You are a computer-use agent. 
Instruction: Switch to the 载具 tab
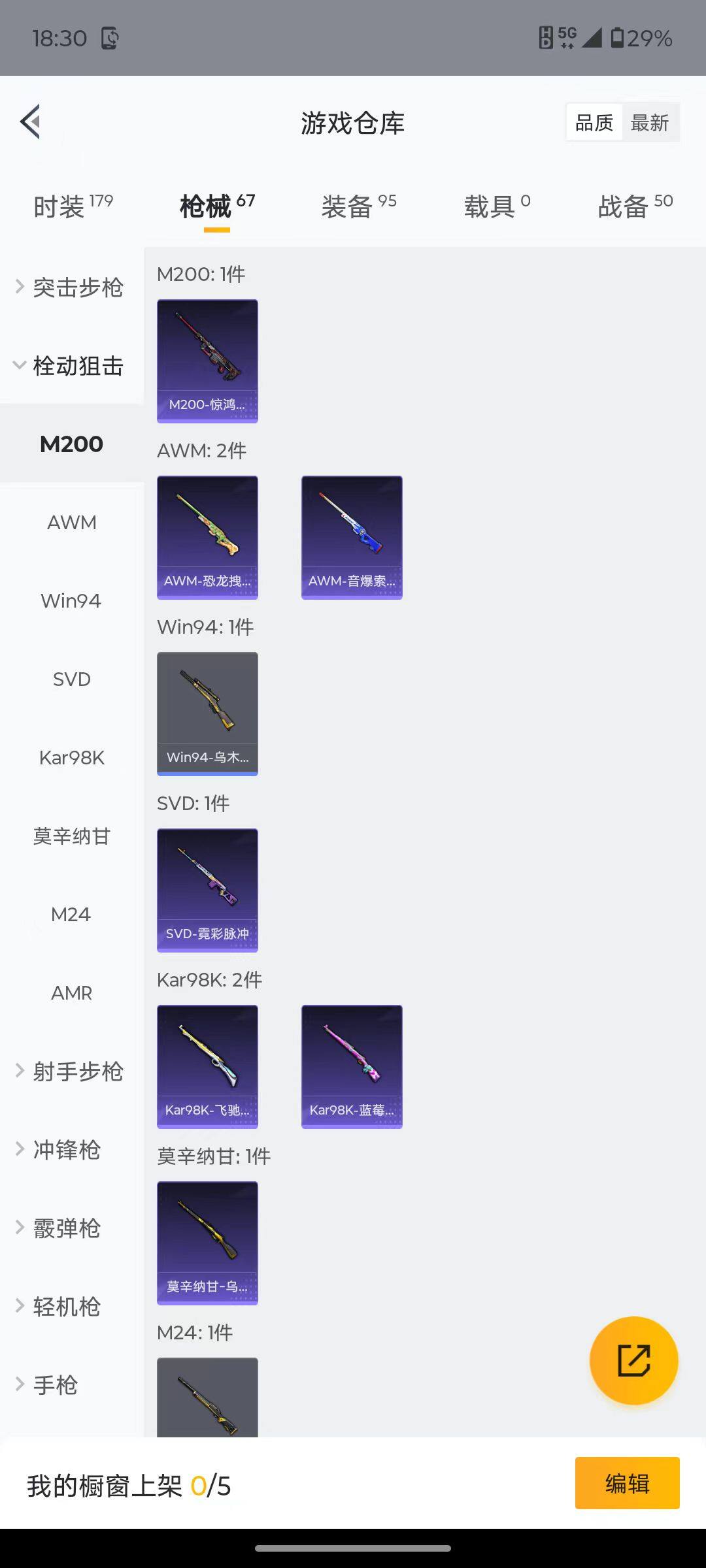click(x=497, y=206)
